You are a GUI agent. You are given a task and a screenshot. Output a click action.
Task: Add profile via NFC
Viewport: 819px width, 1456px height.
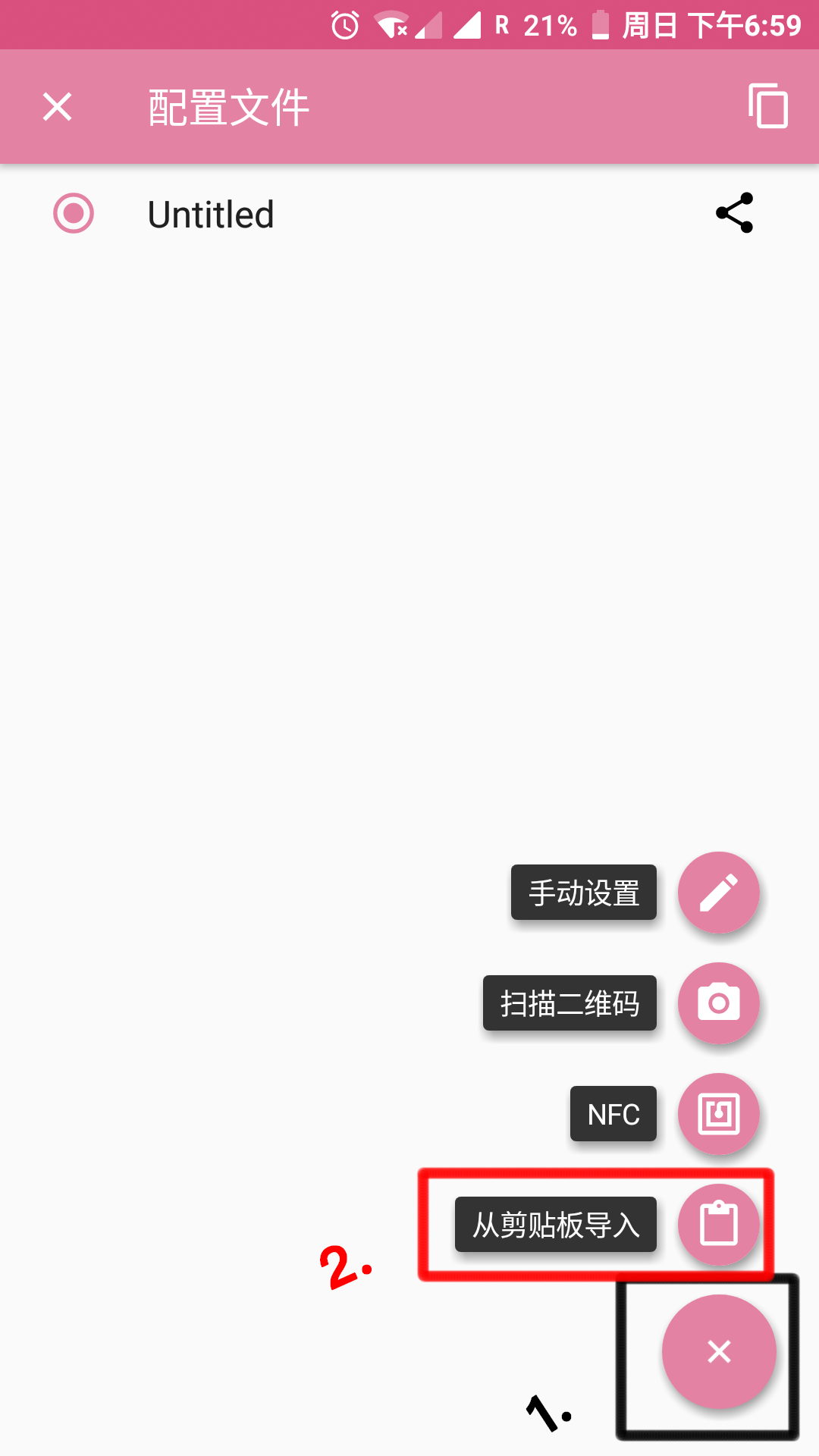[718, 1114]
